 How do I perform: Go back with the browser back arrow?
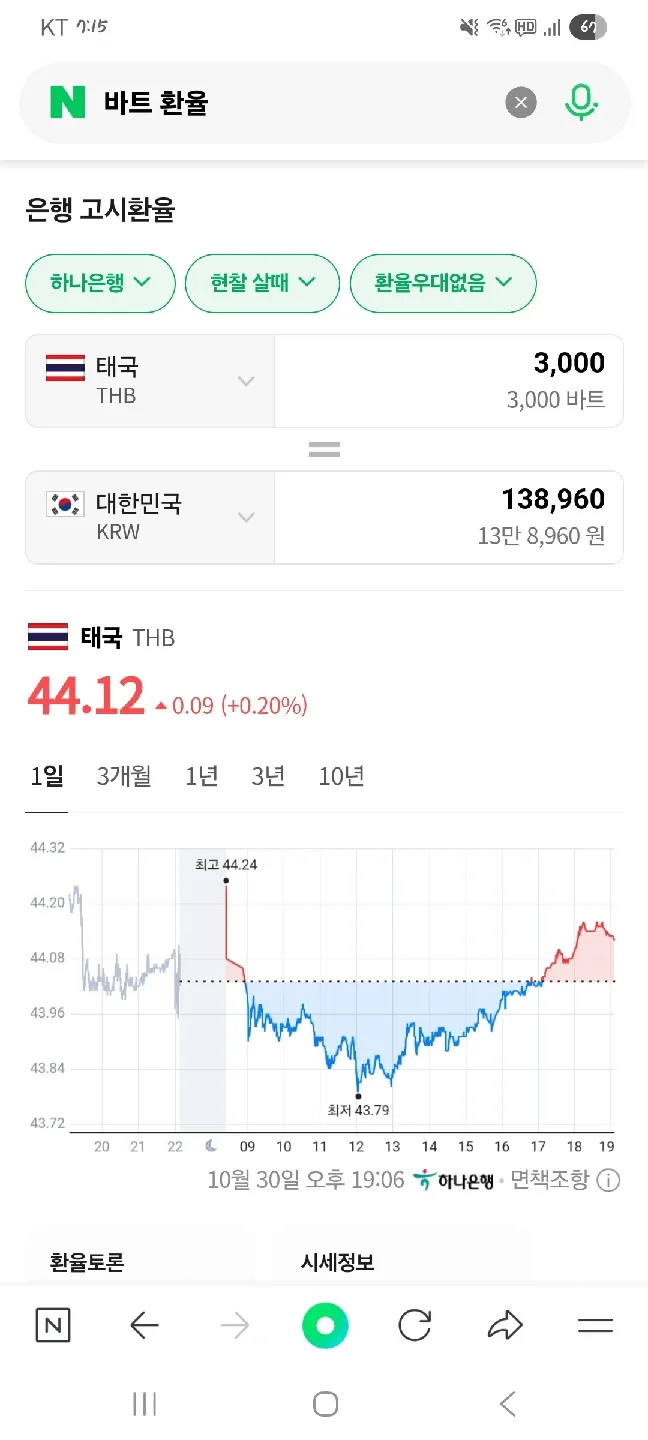click(145, 1326)
